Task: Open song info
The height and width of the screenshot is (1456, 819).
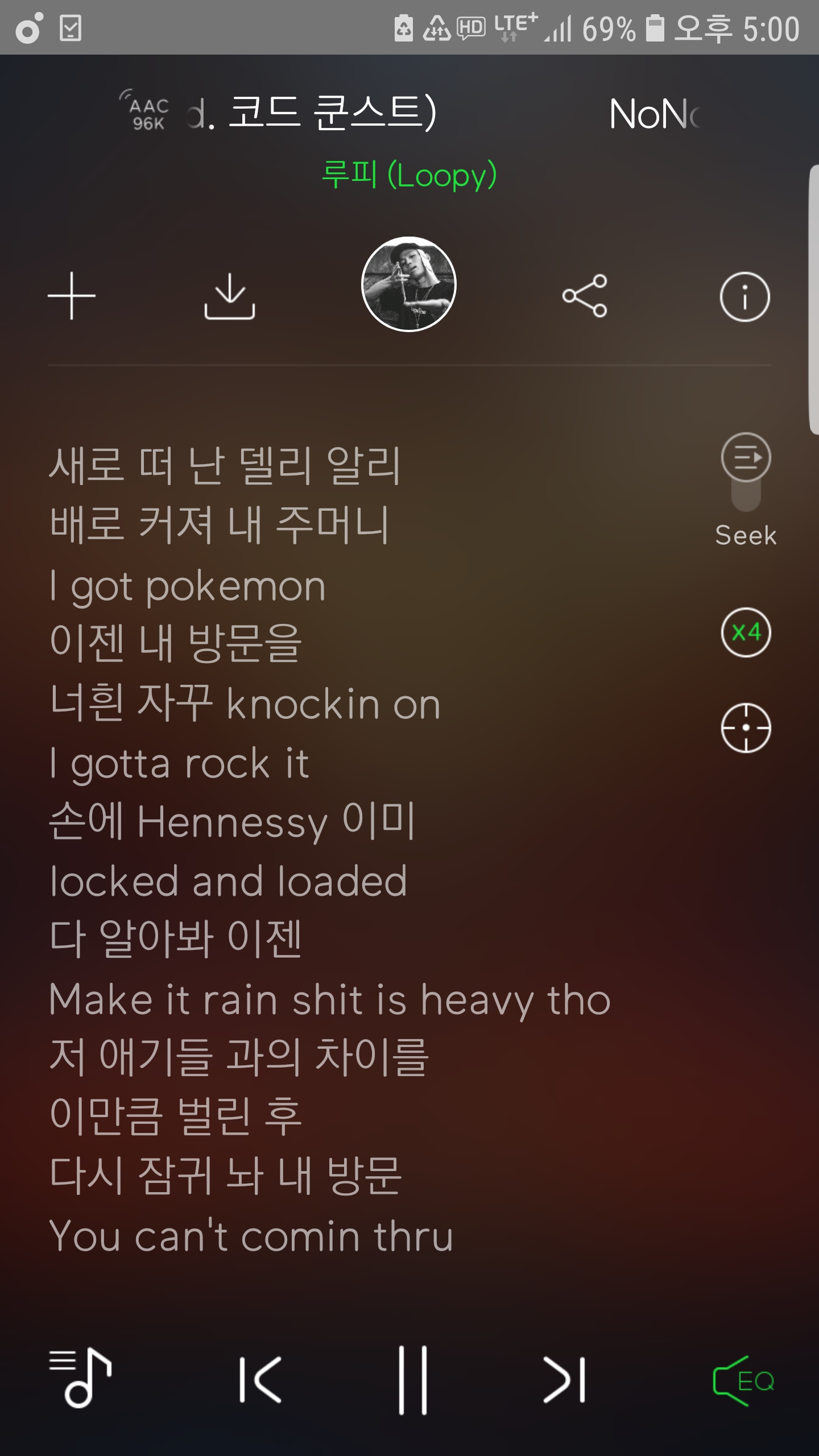Action: point(744,297)
